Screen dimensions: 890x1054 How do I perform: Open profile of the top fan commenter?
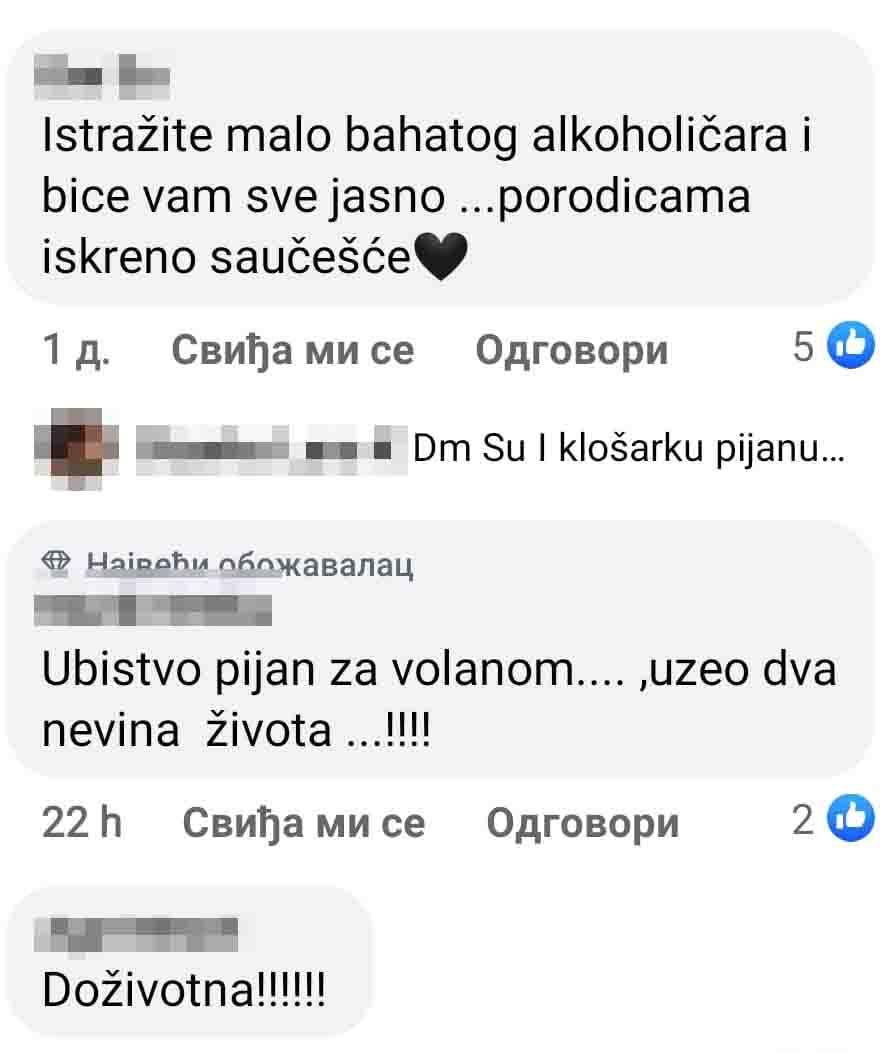point(152,608)
